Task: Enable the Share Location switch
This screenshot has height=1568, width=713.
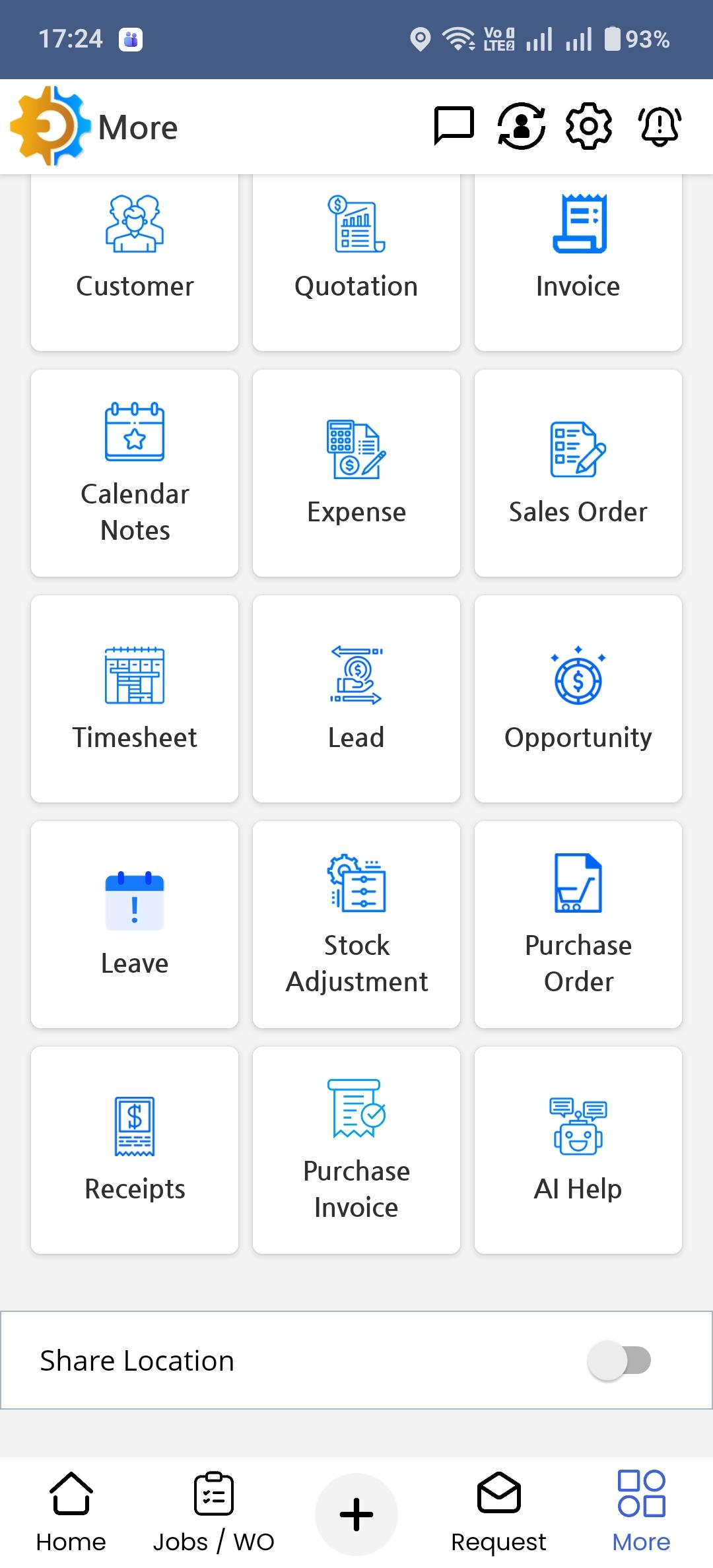Action: coord(619,1360)
